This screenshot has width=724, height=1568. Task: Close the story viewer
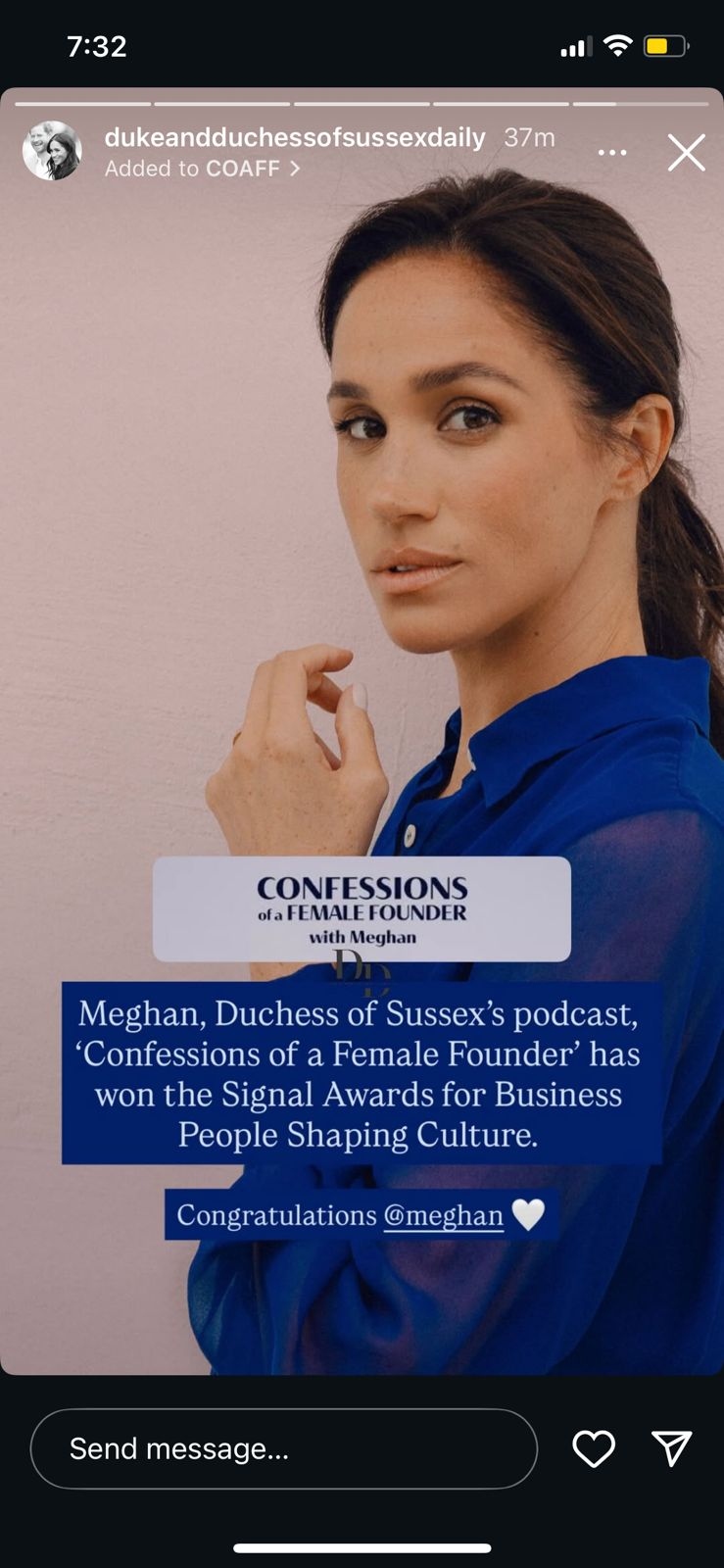686,153
